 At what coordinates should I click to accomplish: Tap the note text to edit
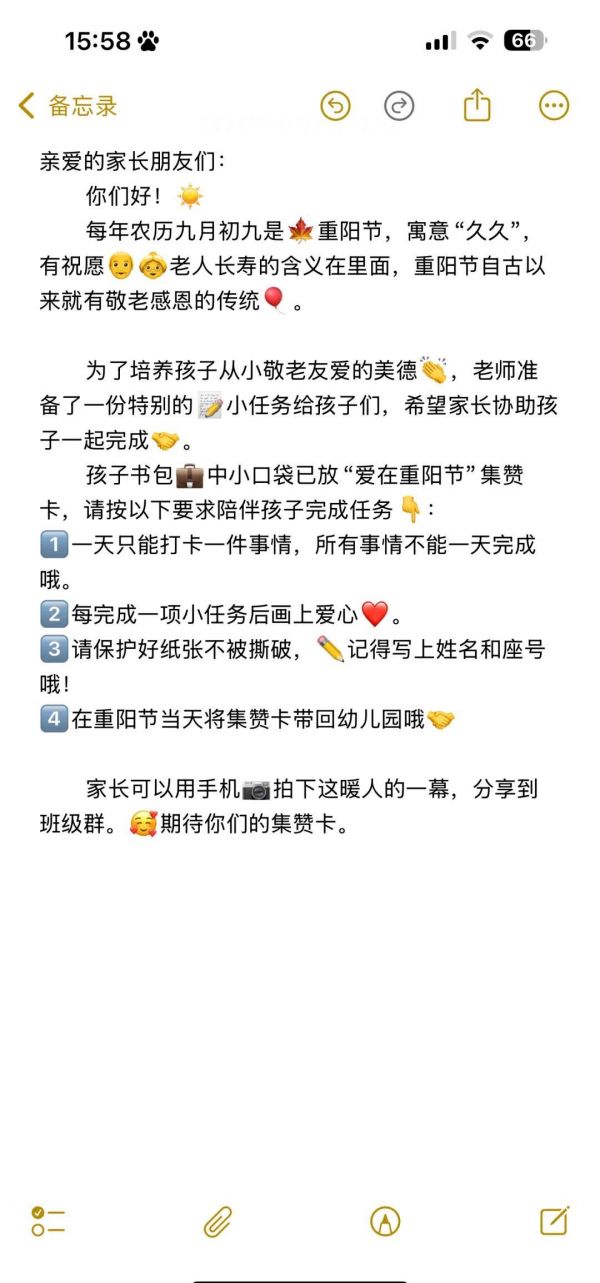pyautogui.click(x=300, y=500)
